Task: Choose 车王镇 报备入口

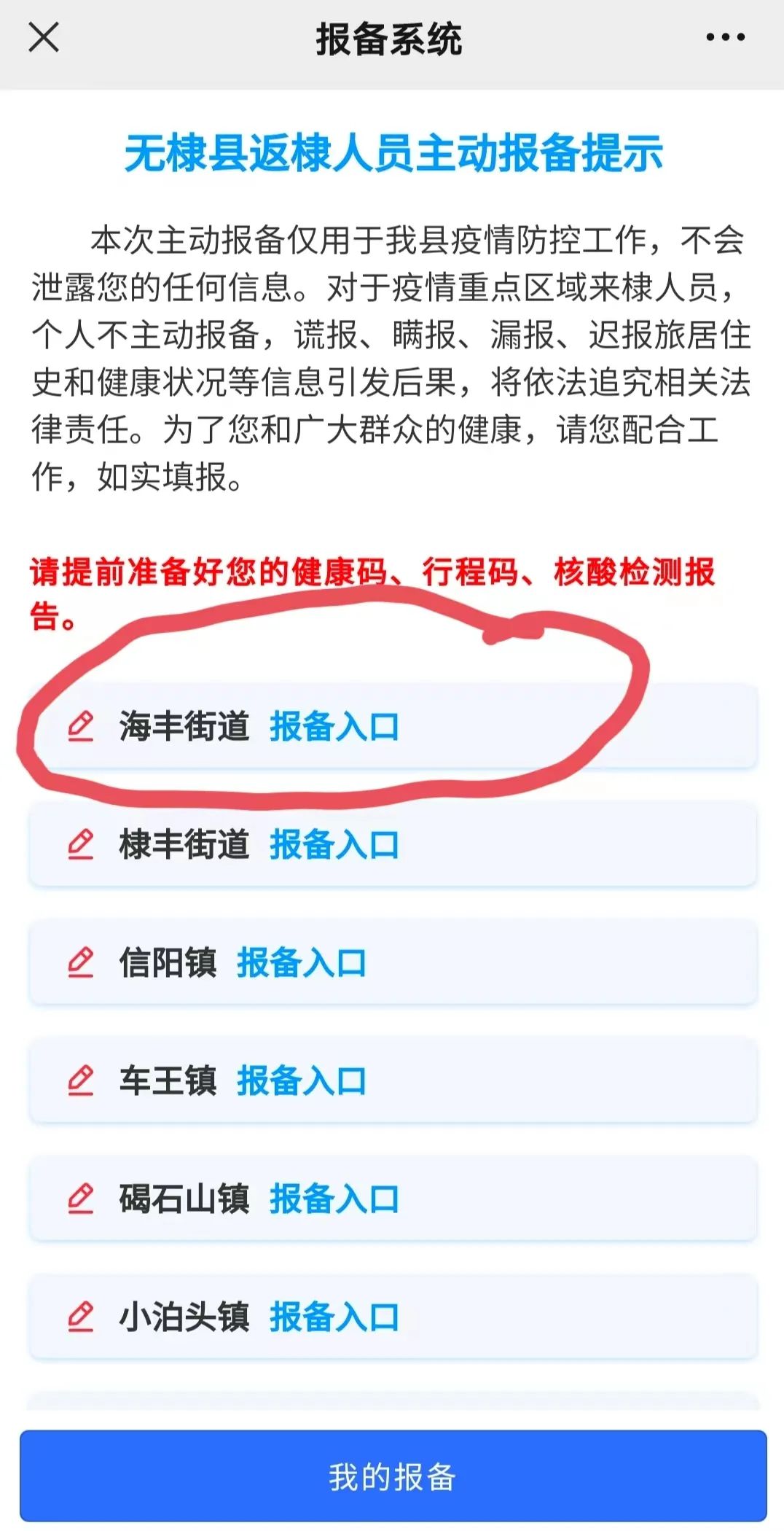Action: pyautogui.click(x=301, y=1081)
